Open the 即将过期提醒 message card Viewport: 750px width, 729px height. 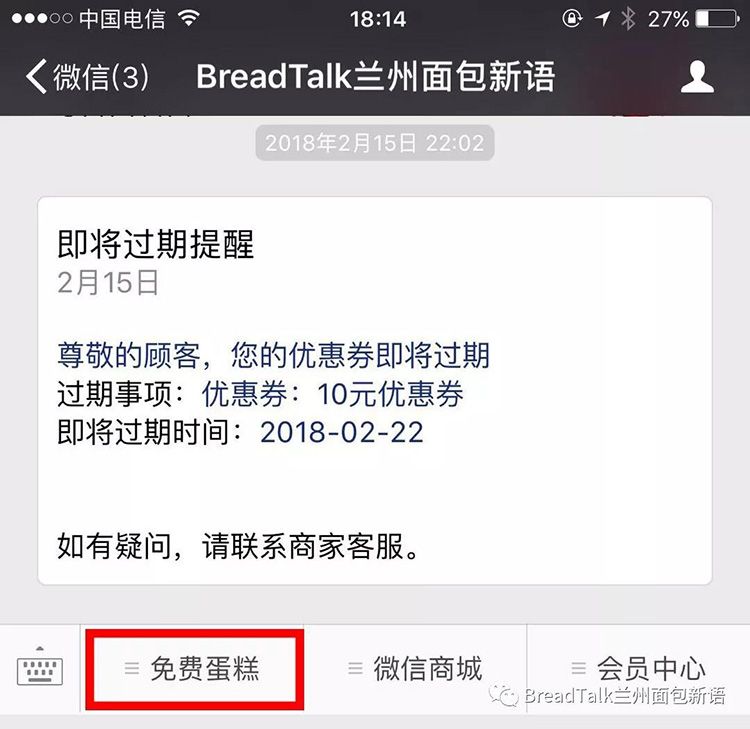click(374, 390)
